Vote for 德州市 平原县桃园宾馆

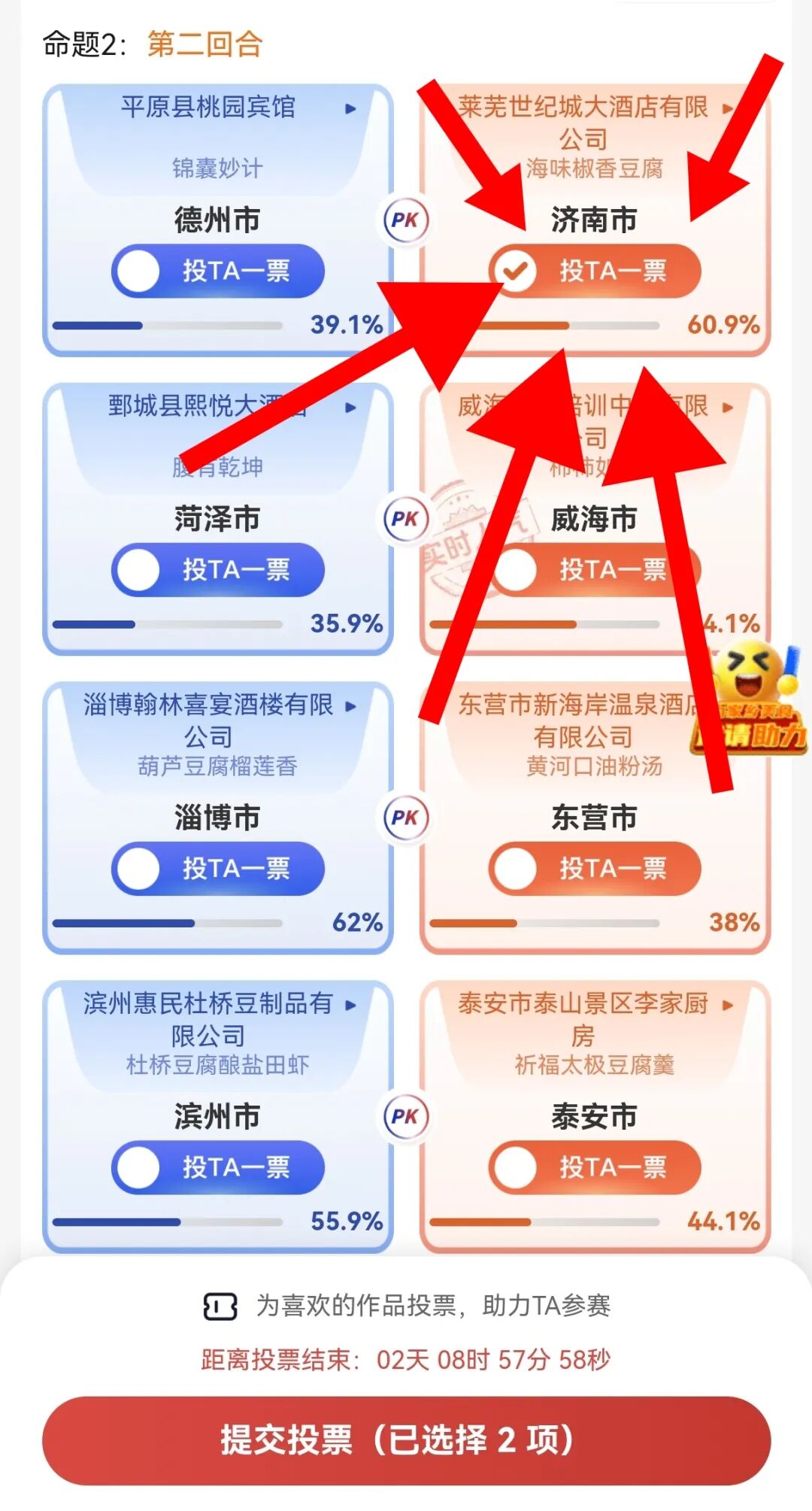click(217, 271)
